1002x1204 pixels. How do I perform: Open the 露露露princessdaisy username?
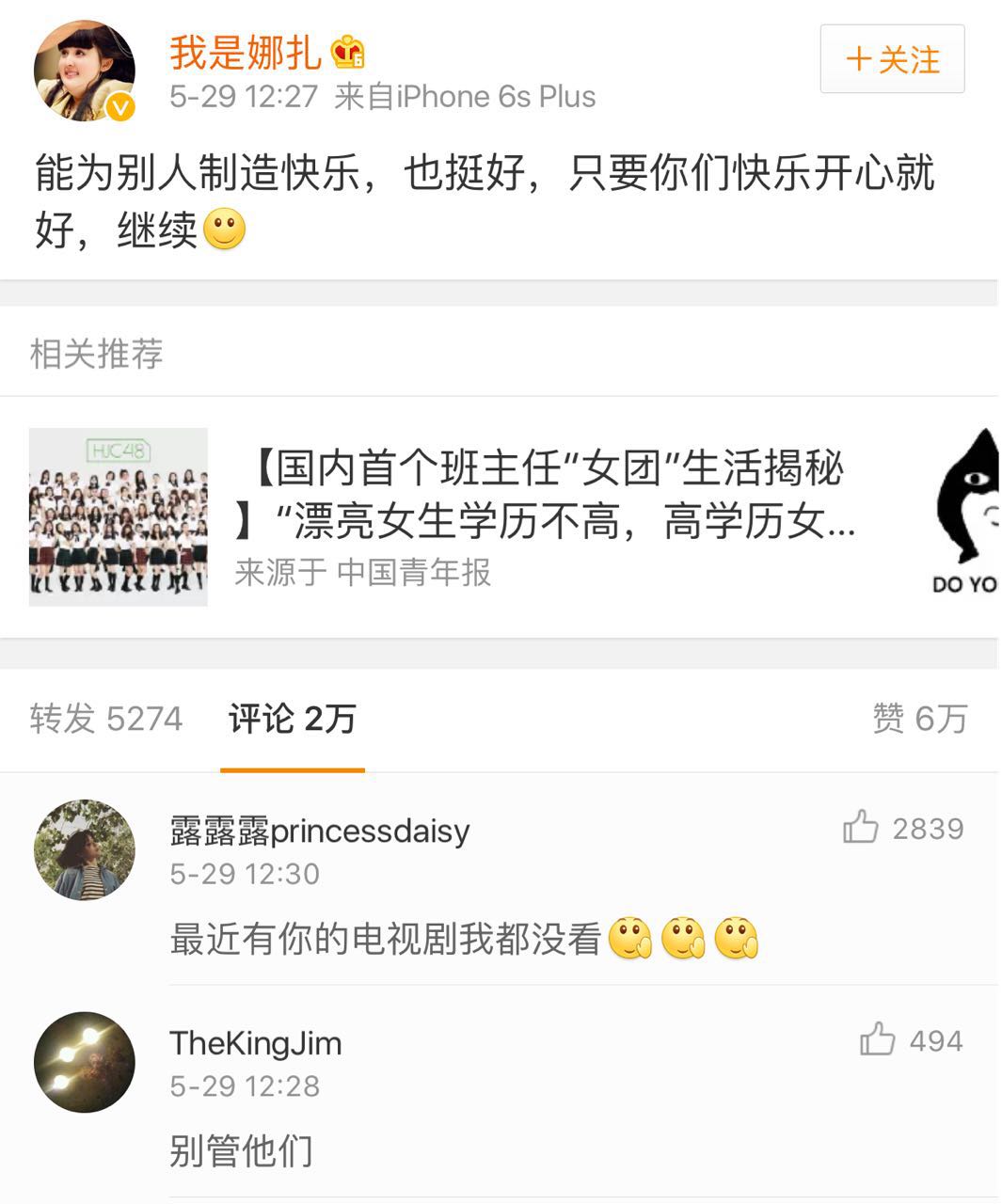(319, 831)
